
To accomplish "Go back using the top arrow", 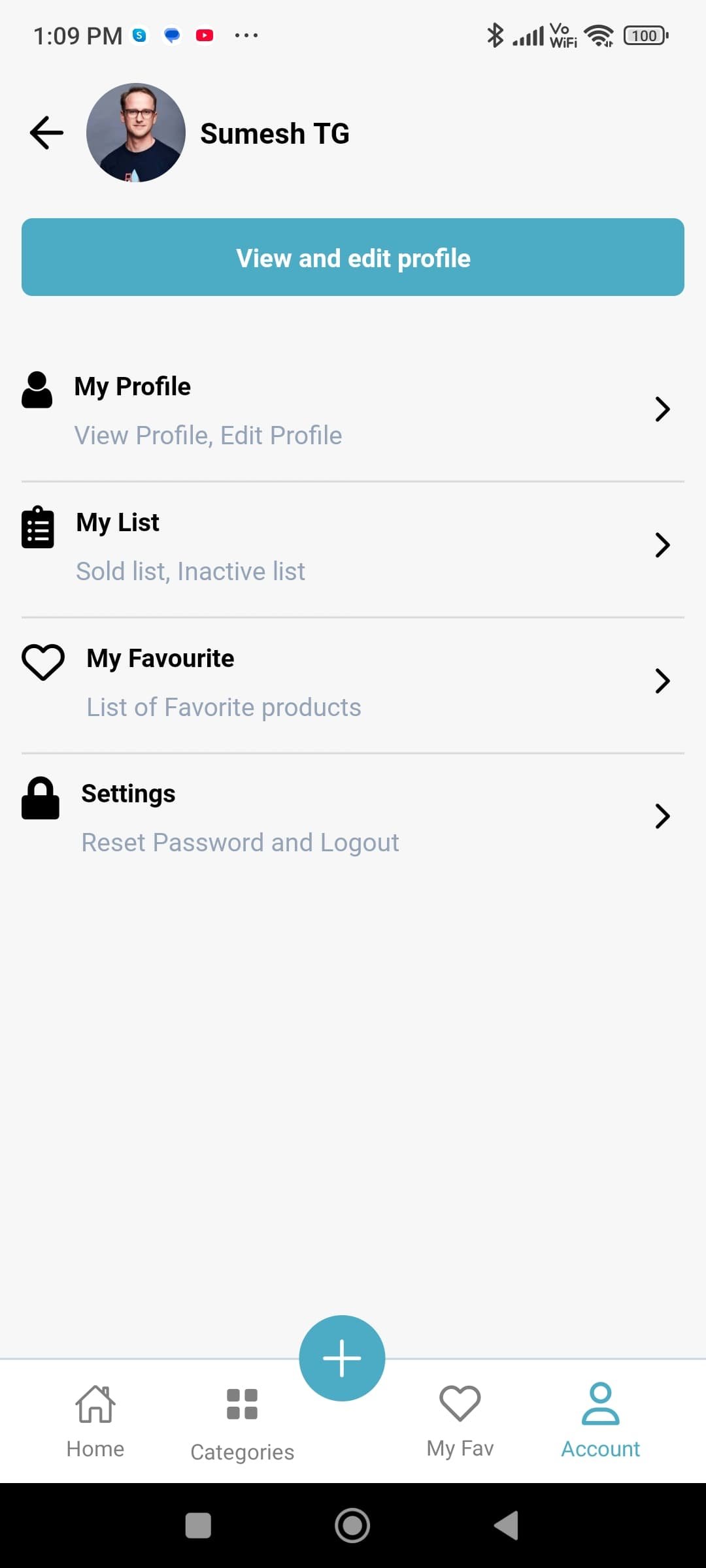I will (47, 133).
